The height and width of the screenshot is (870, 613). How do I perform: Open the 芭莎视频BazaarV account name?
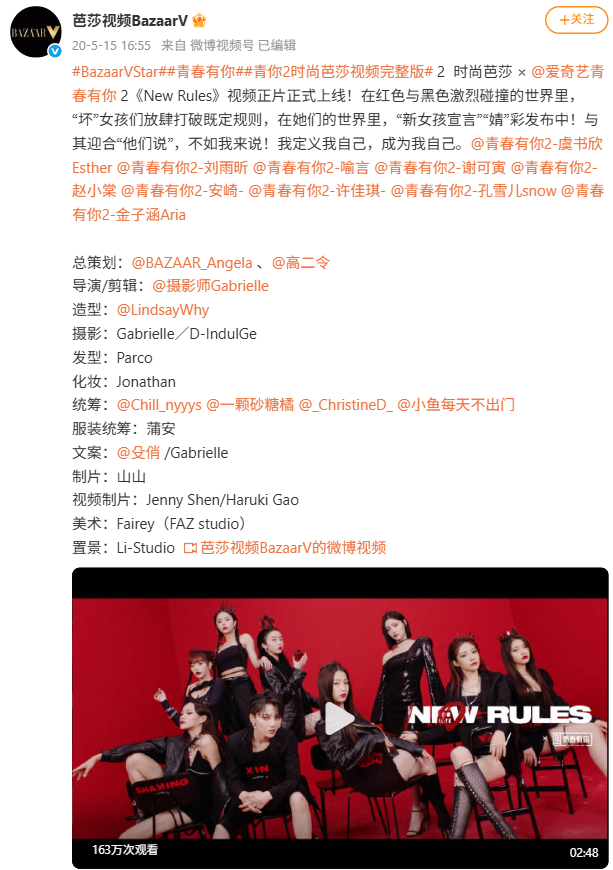tap(130, 20)
